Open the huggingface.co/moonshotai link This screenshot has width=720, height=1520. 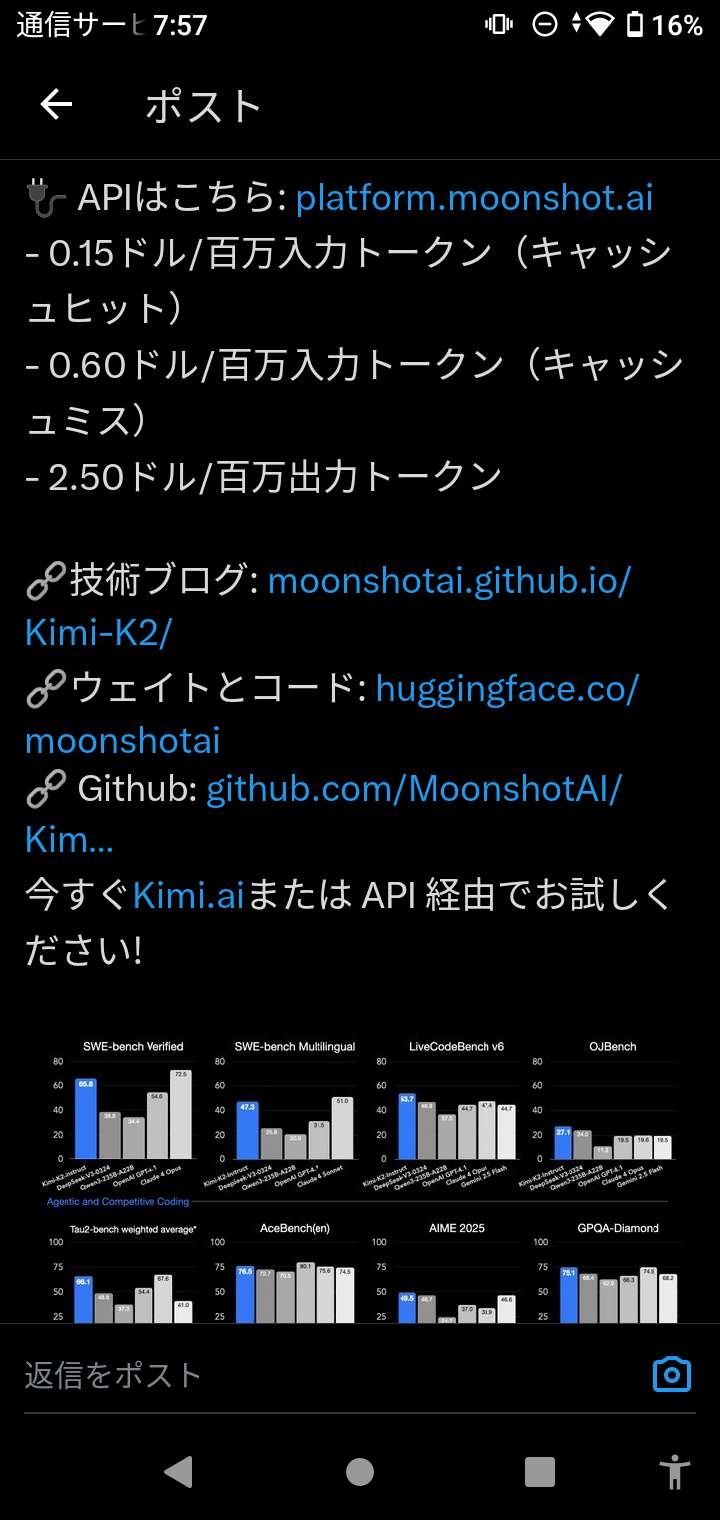click(x=506, y=689)
